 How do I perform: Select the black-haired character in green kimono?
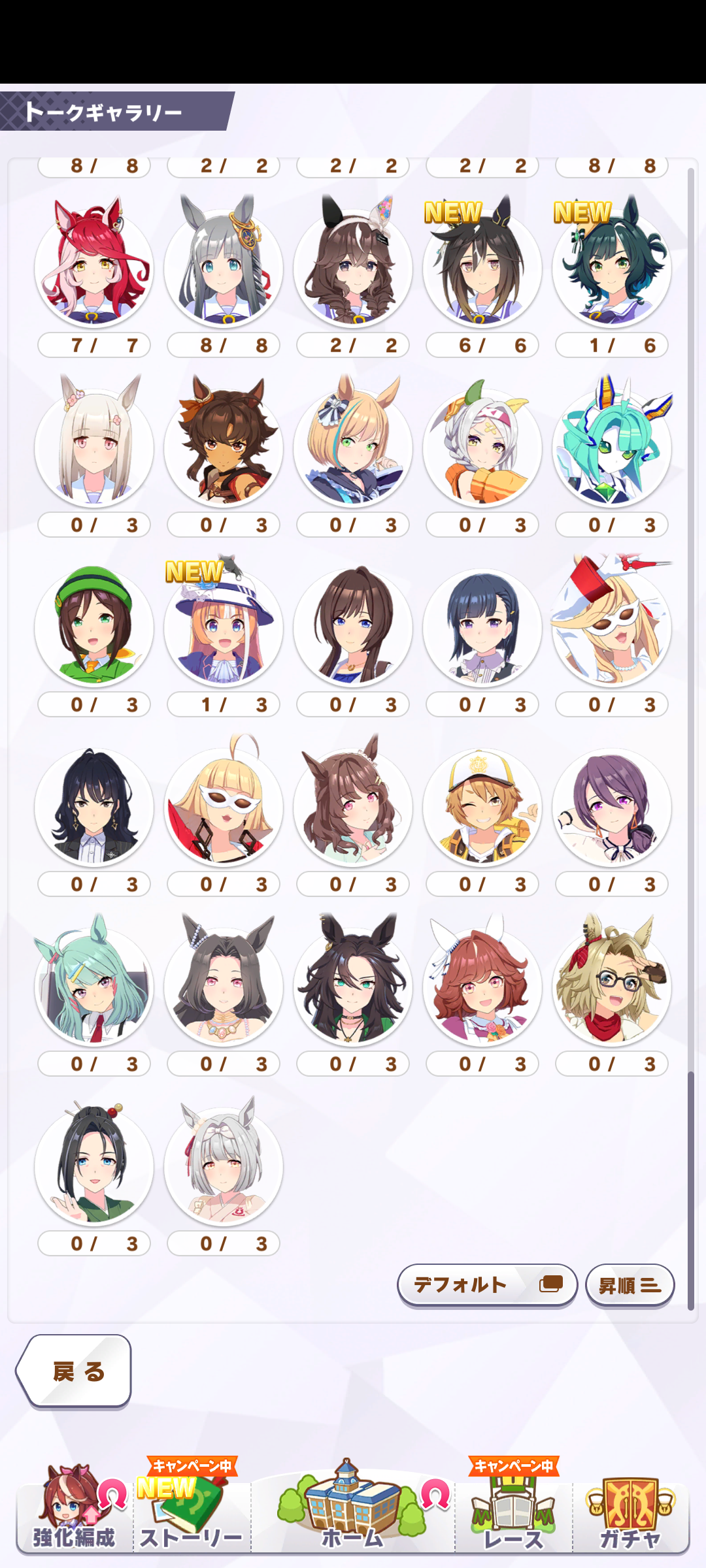[94, 1168]
